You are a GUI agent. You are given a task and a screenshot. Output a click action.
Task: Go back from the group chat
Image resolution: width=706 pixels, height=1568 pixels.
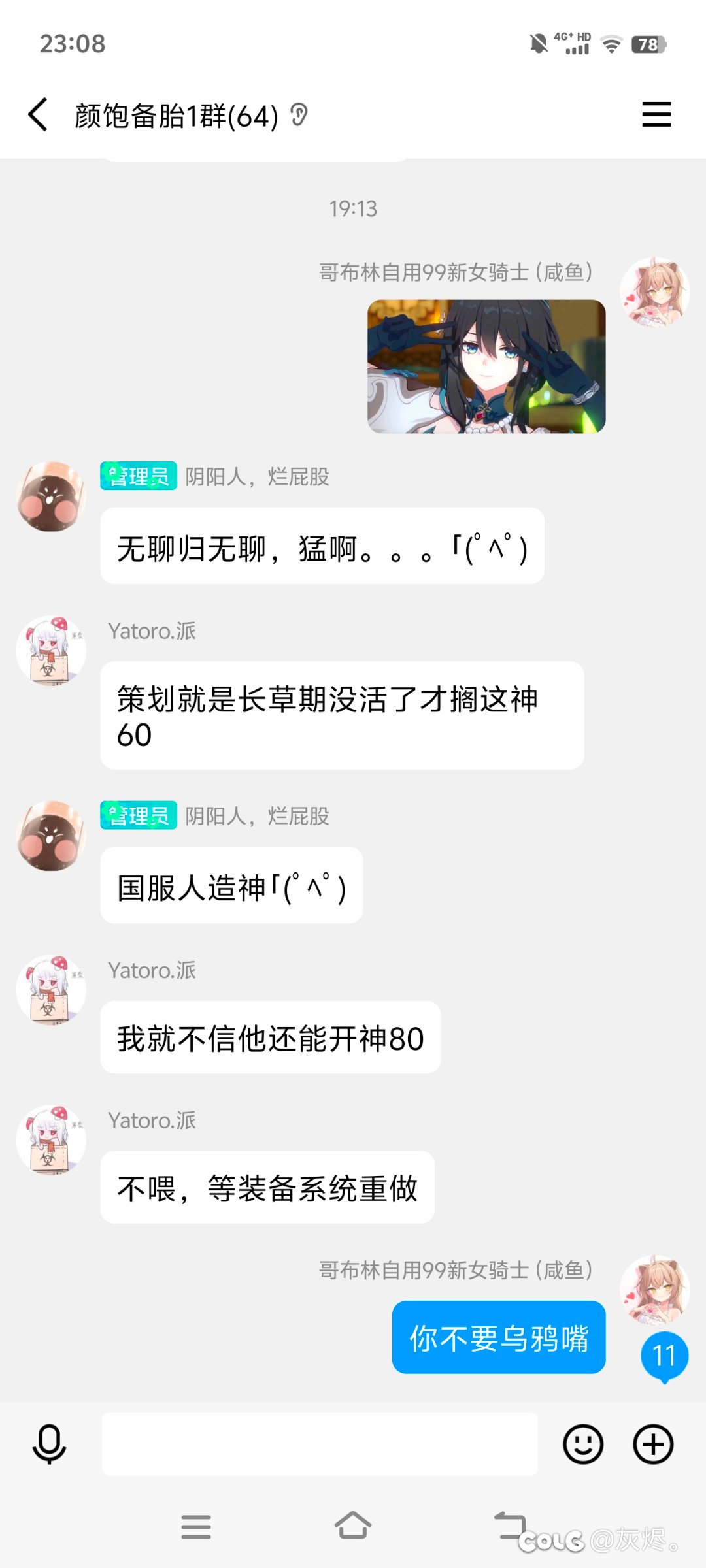(x=38, y=115)
